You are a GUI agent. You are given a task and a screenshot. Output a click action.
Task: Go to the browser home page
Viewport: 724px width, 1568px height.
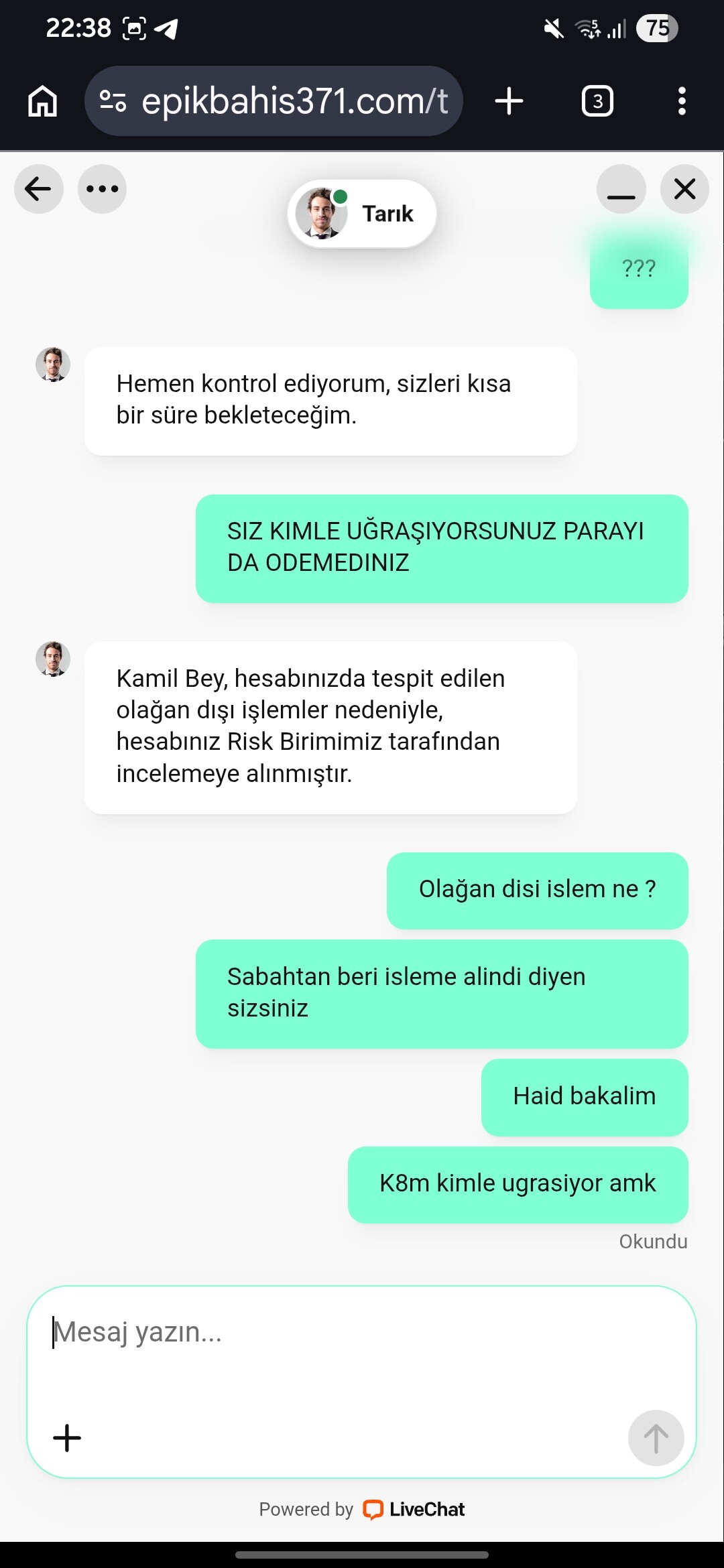tap(42, 101)
